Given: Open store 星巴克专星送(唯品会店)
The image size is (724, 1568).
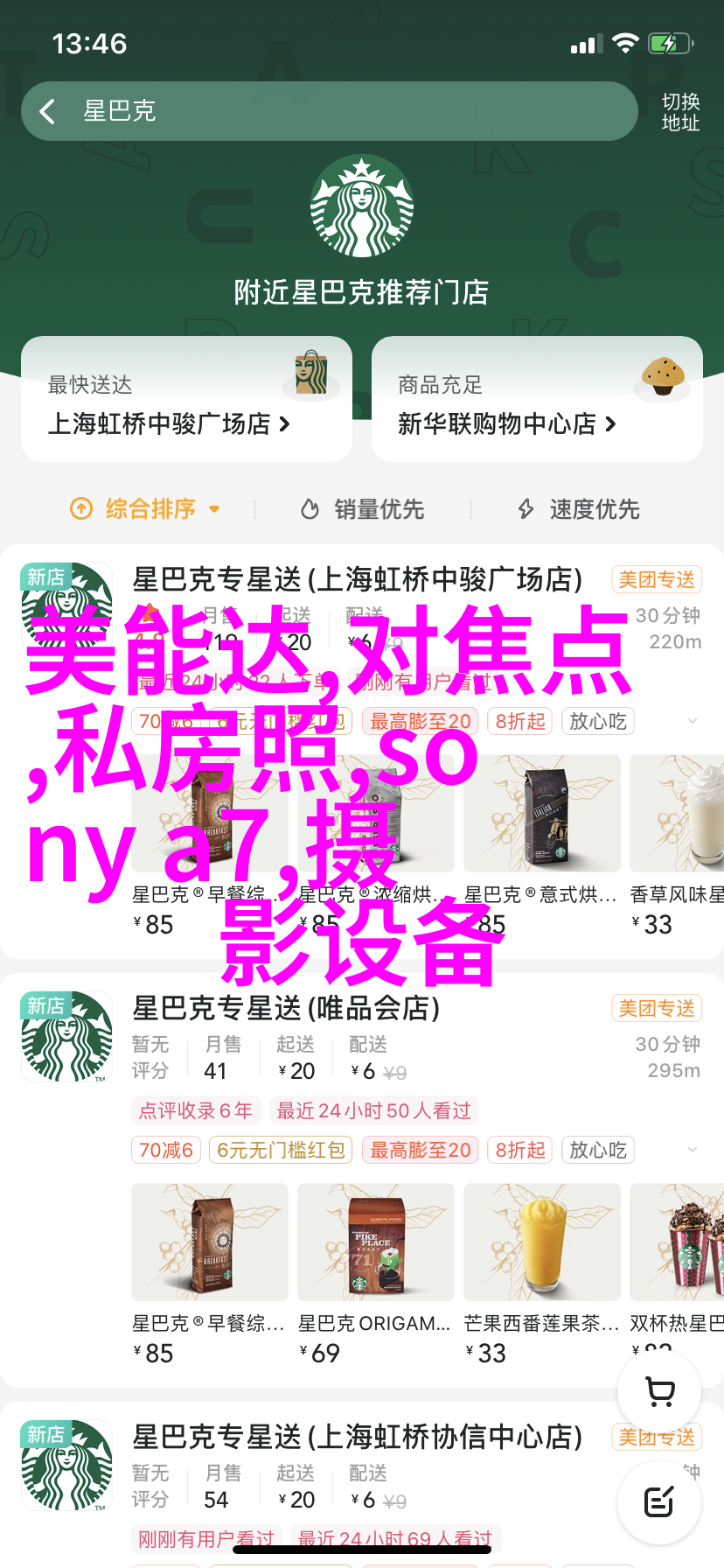Looking at the screenshot, I should point(286,1008).
